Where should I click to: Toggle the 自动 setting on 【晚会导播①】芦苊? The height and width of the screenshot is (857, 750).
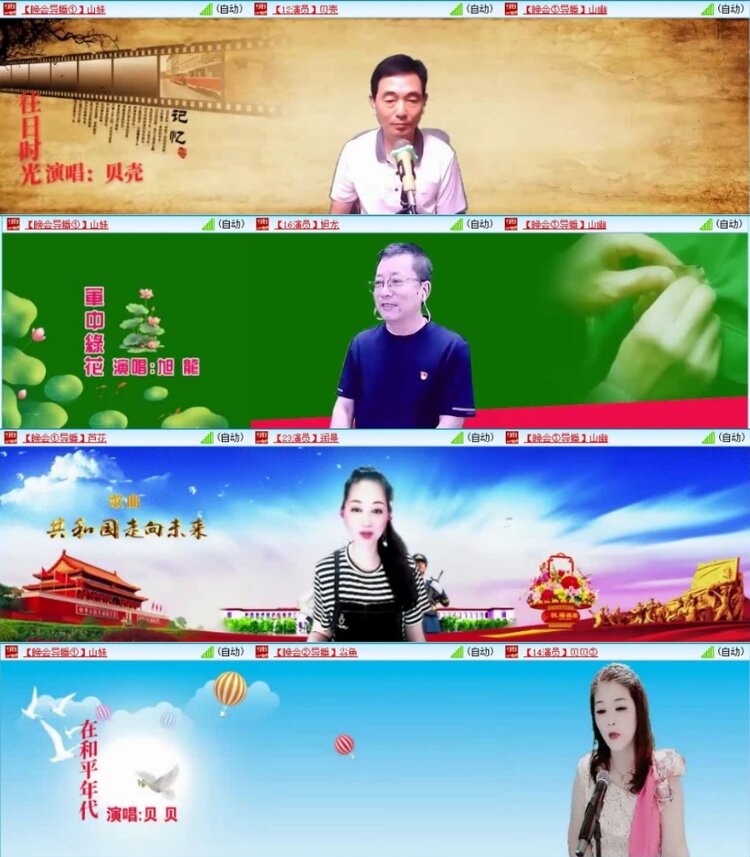coord(230,437)
